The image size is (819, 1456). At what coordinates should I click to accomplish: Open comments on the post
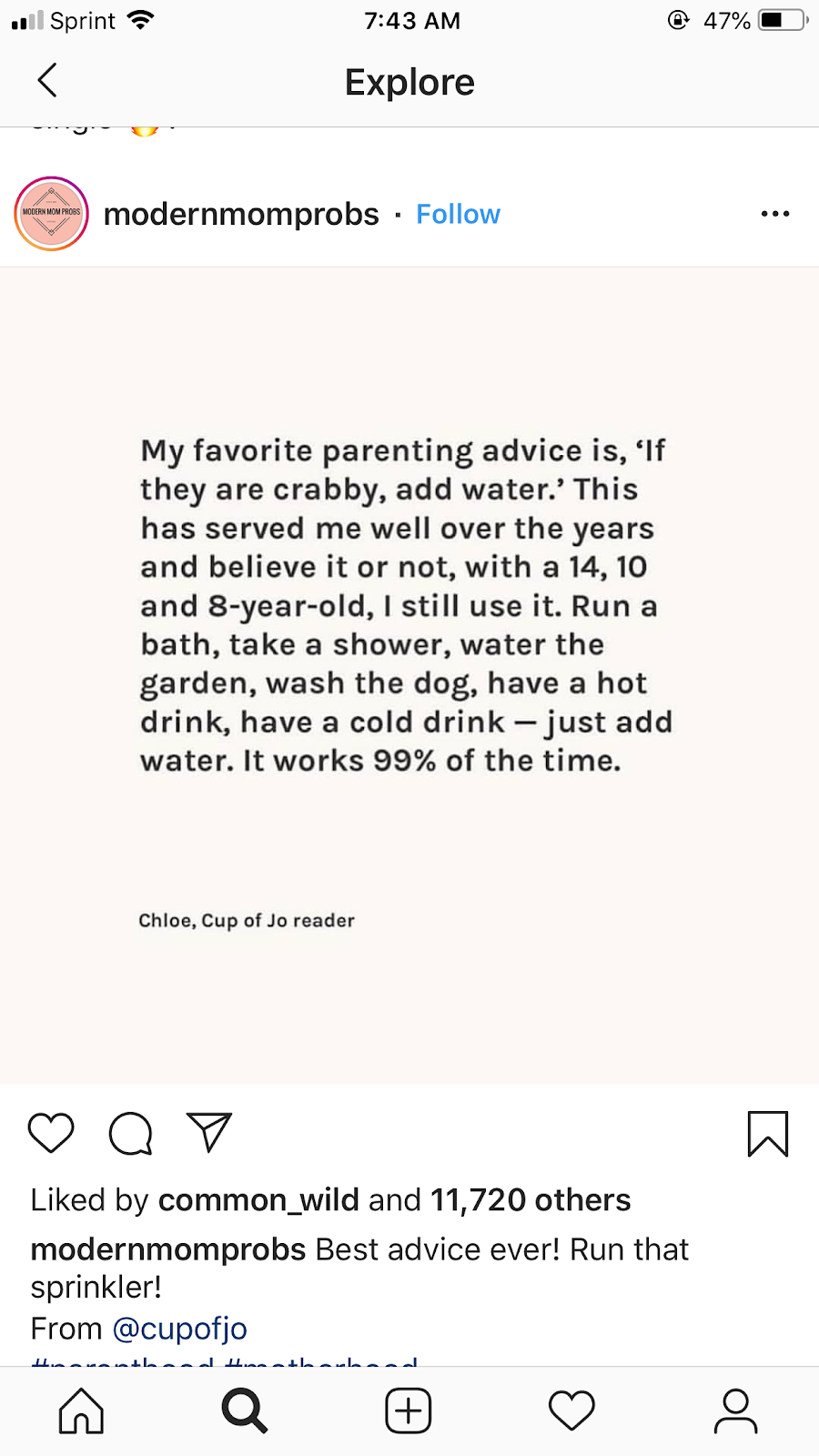(130, 1133)
